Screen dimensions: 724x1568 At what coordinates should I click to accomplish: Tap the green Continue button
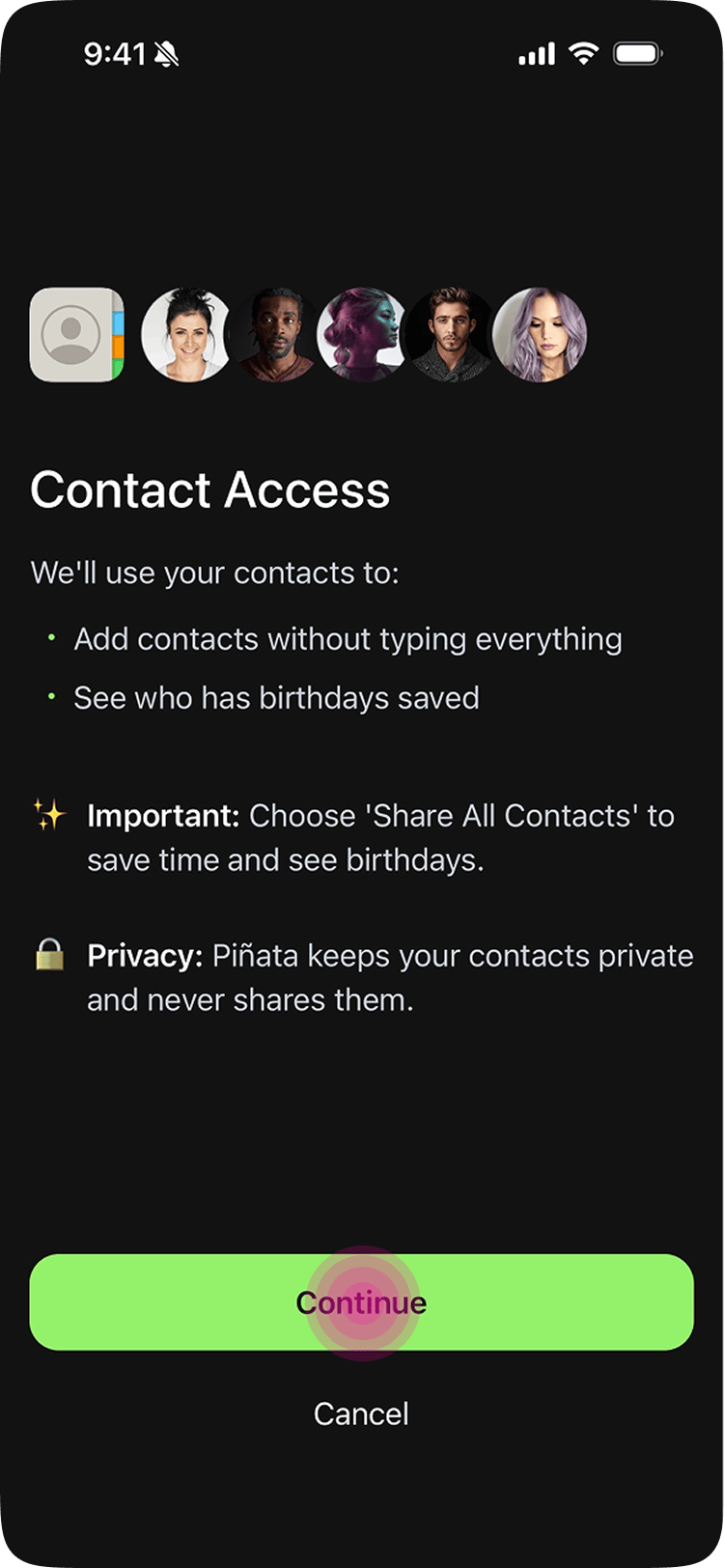point(361,1302)
